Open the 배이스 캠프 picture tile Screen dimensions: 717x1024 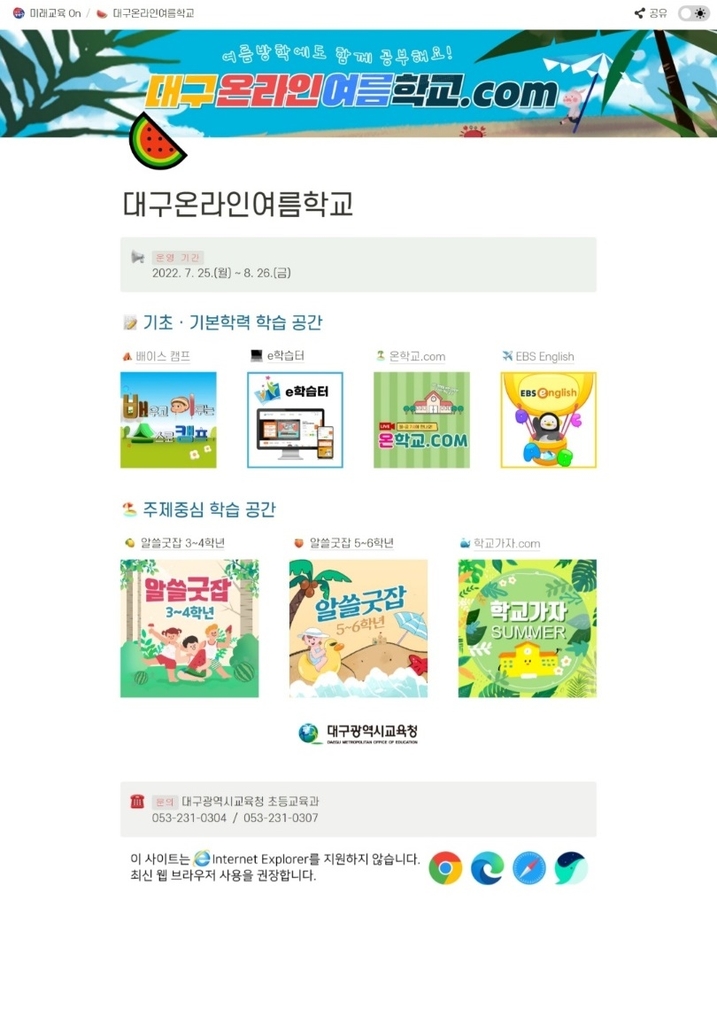pyautogui.click(x=168, y=420)
